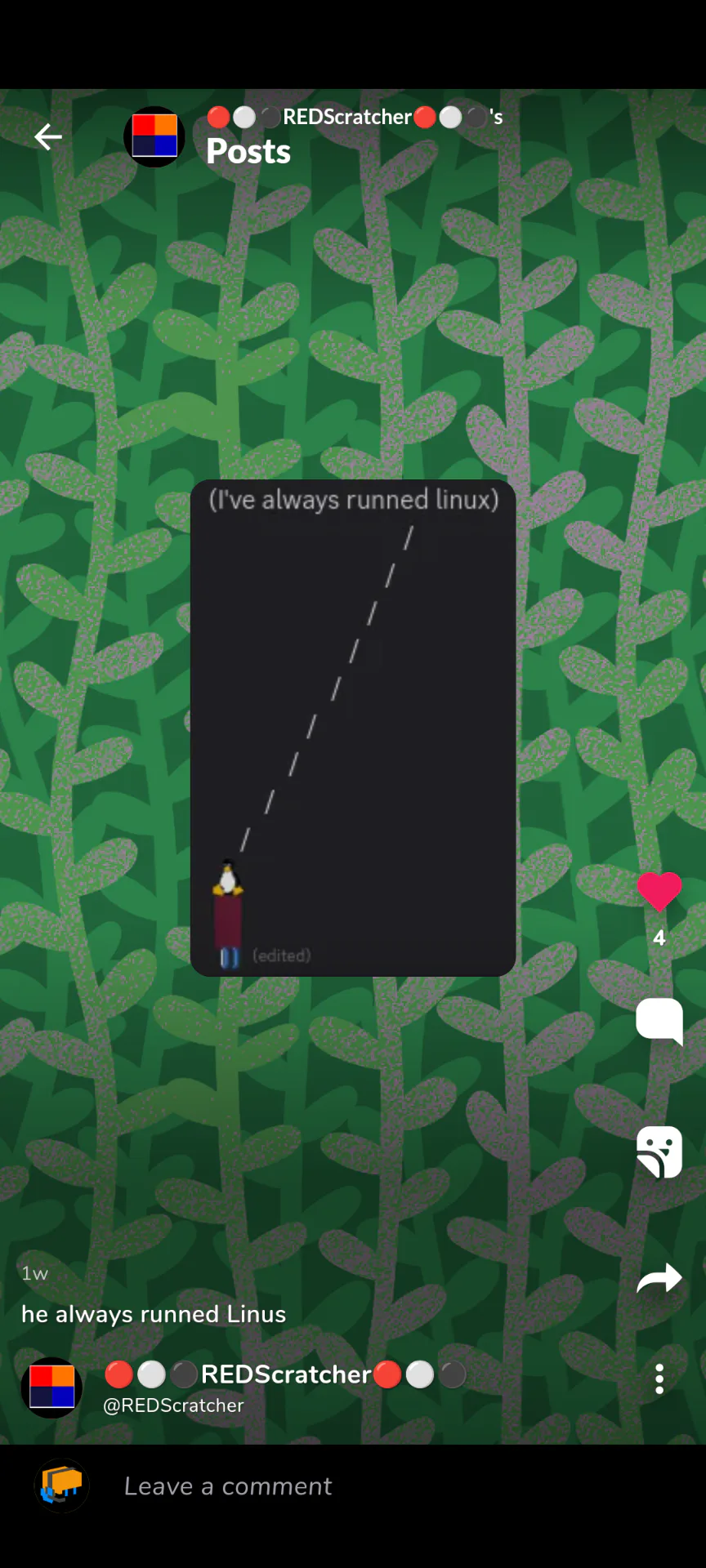The image size is (706, 1568).
Task: Go back using the arrow icon
Action: coord(48,136)
